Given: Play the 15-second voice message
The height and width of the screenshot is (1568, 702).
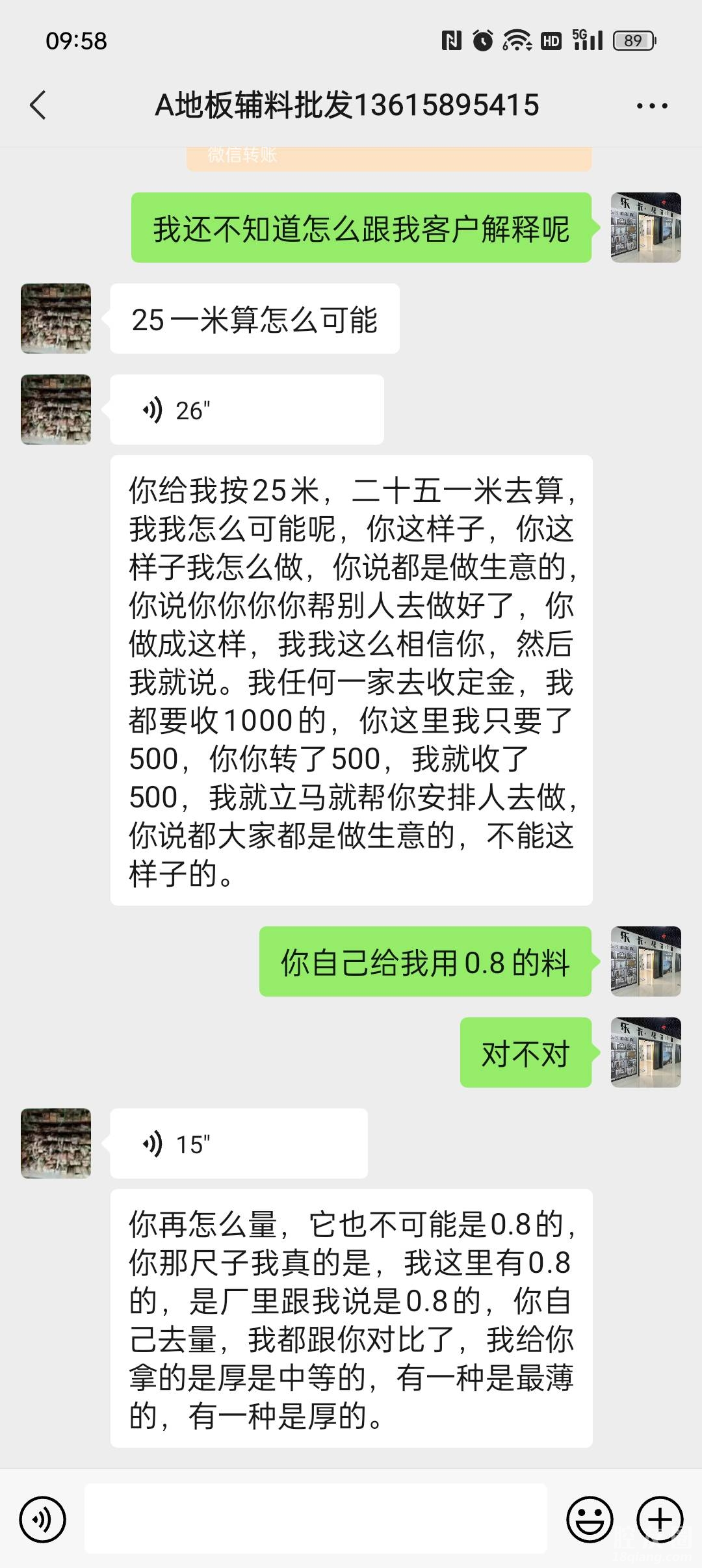Looking at the screenshot, I should pyautogui.click(x=239, y=1144).
